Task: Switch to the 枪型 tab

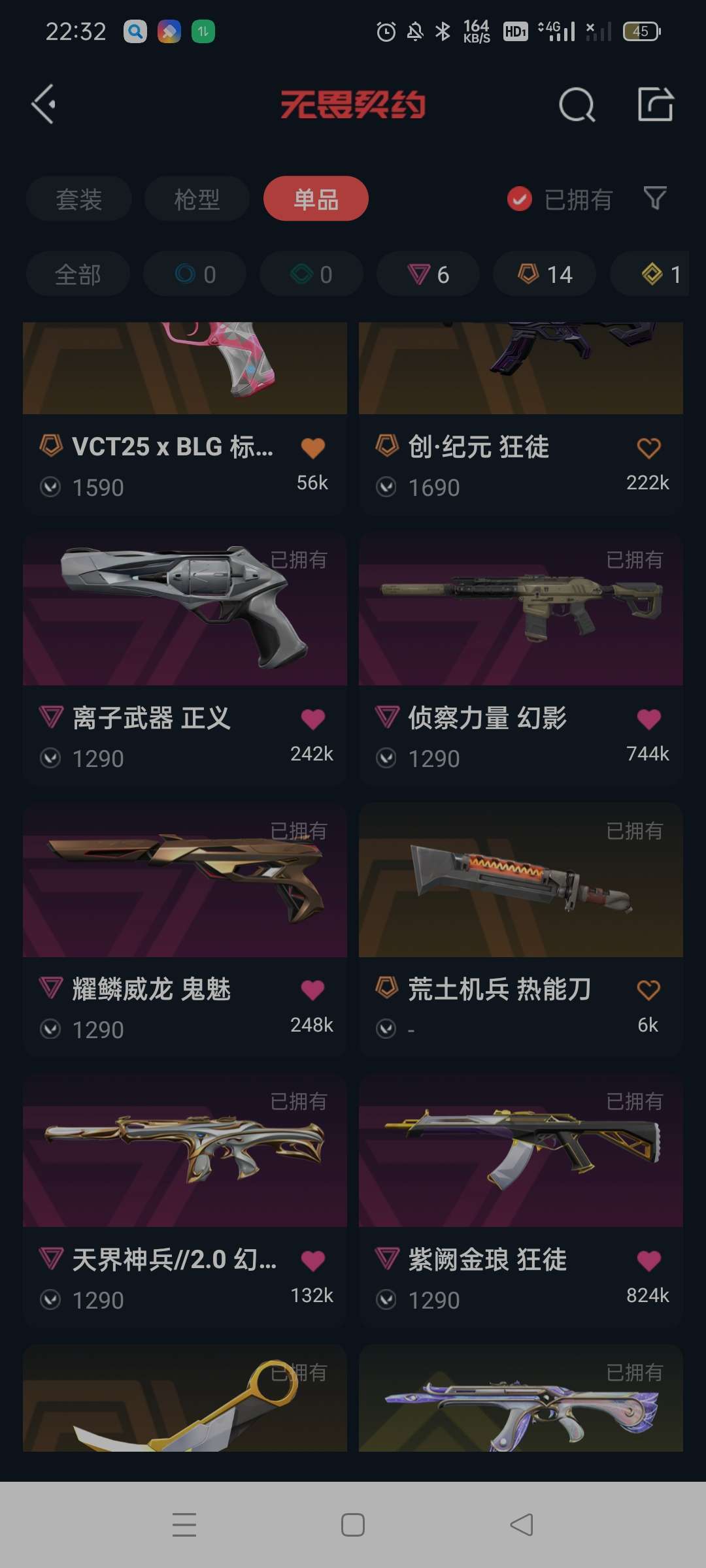Action: click(197, 199)
